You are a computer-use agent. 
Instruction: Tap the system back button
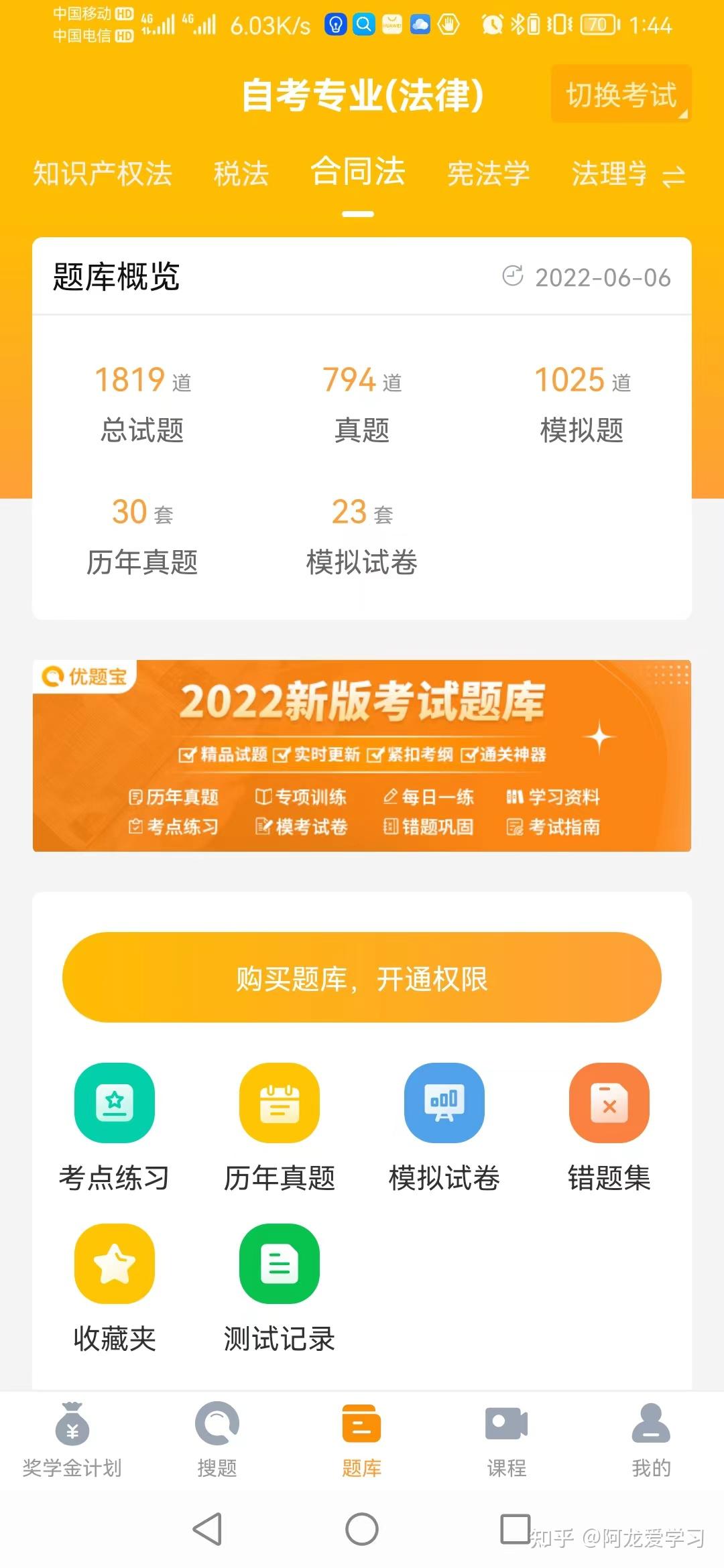tap(208, 1529)
